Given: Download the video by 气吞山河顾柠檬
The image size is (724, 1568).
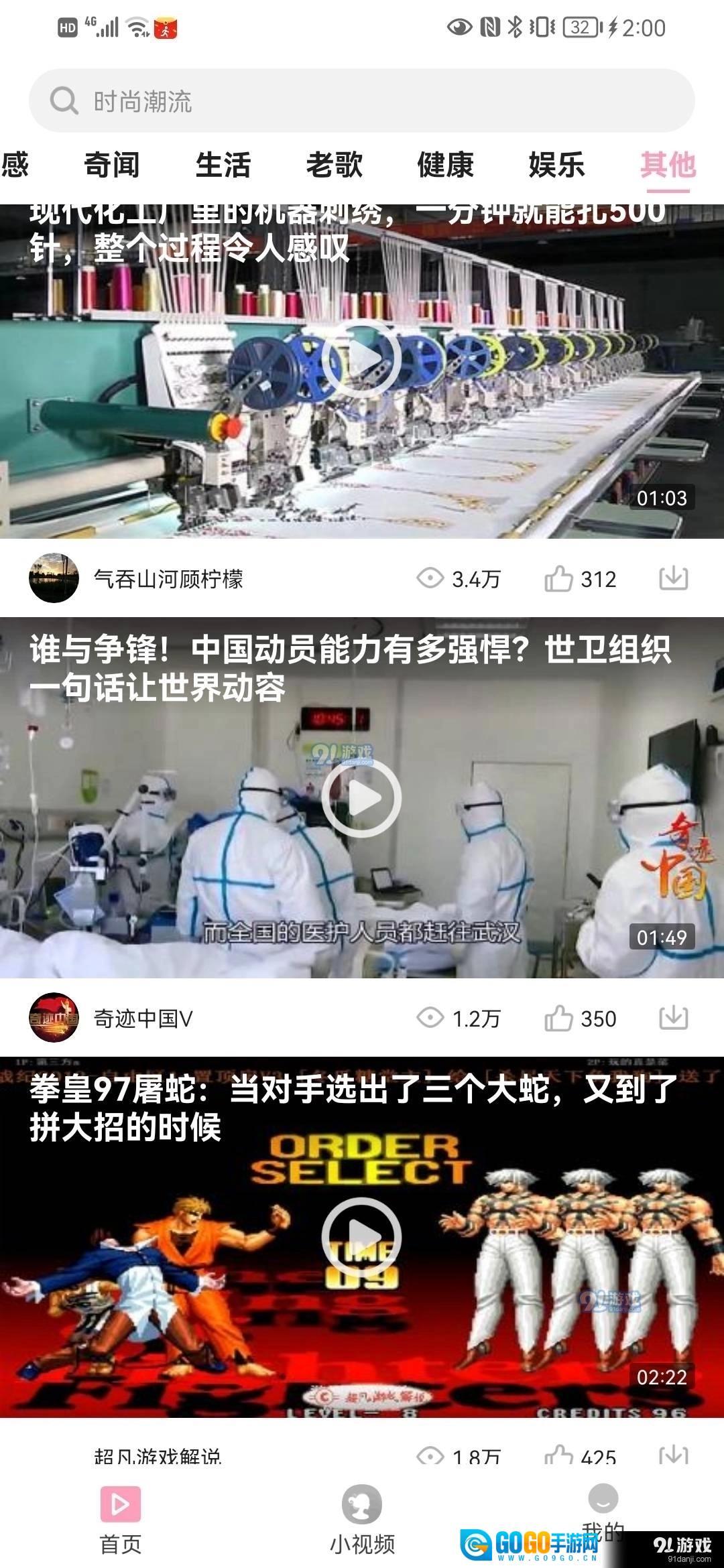Looking at the screenshot, I should (674, 578).
